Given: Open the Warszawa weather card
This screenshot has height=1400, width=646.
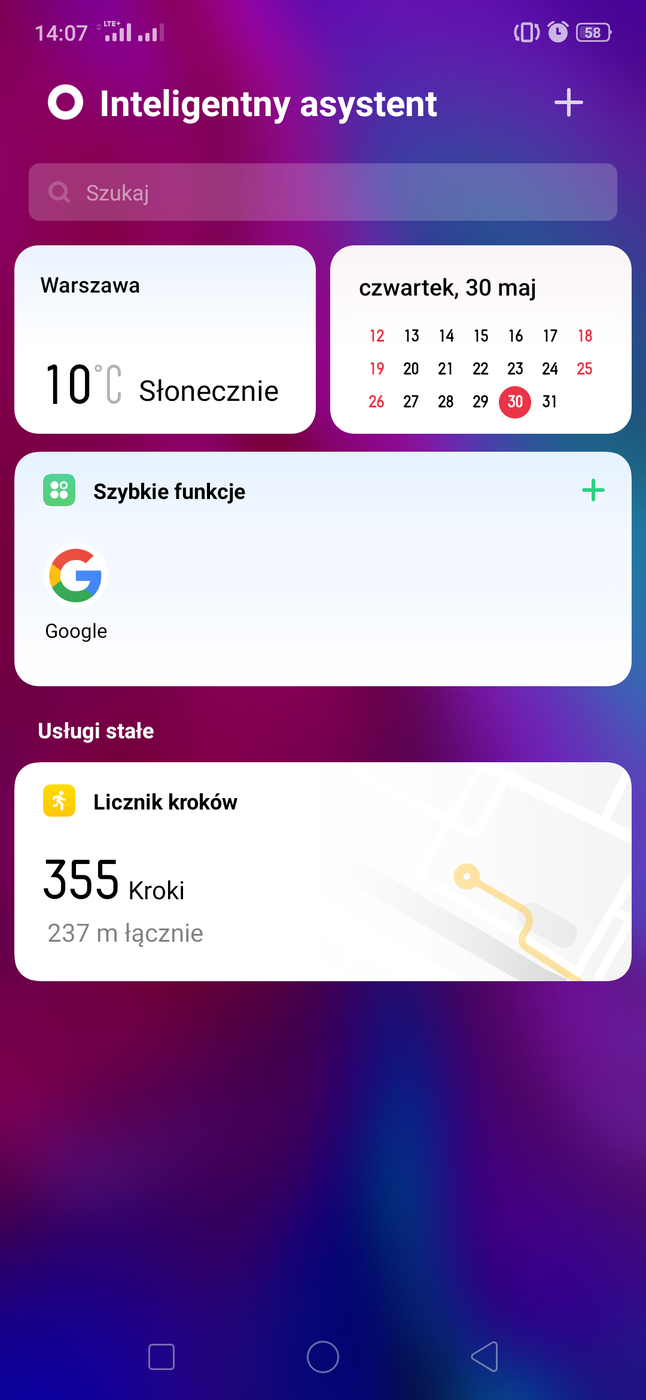Looking at the screenshot, I should [165, 339].
